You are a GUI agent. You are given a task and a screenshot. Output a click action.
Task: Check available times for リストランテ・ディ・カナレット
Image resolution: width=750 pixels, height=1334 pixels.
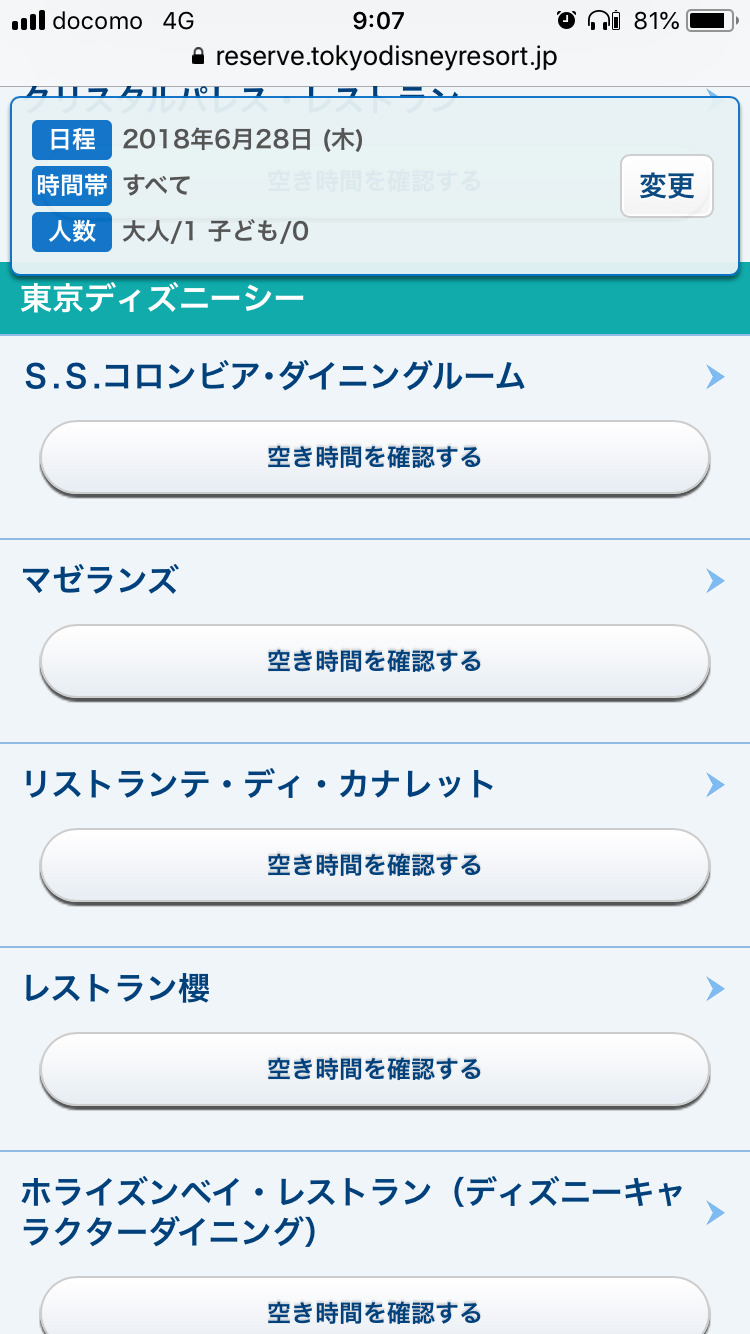[x=374, y=866]
